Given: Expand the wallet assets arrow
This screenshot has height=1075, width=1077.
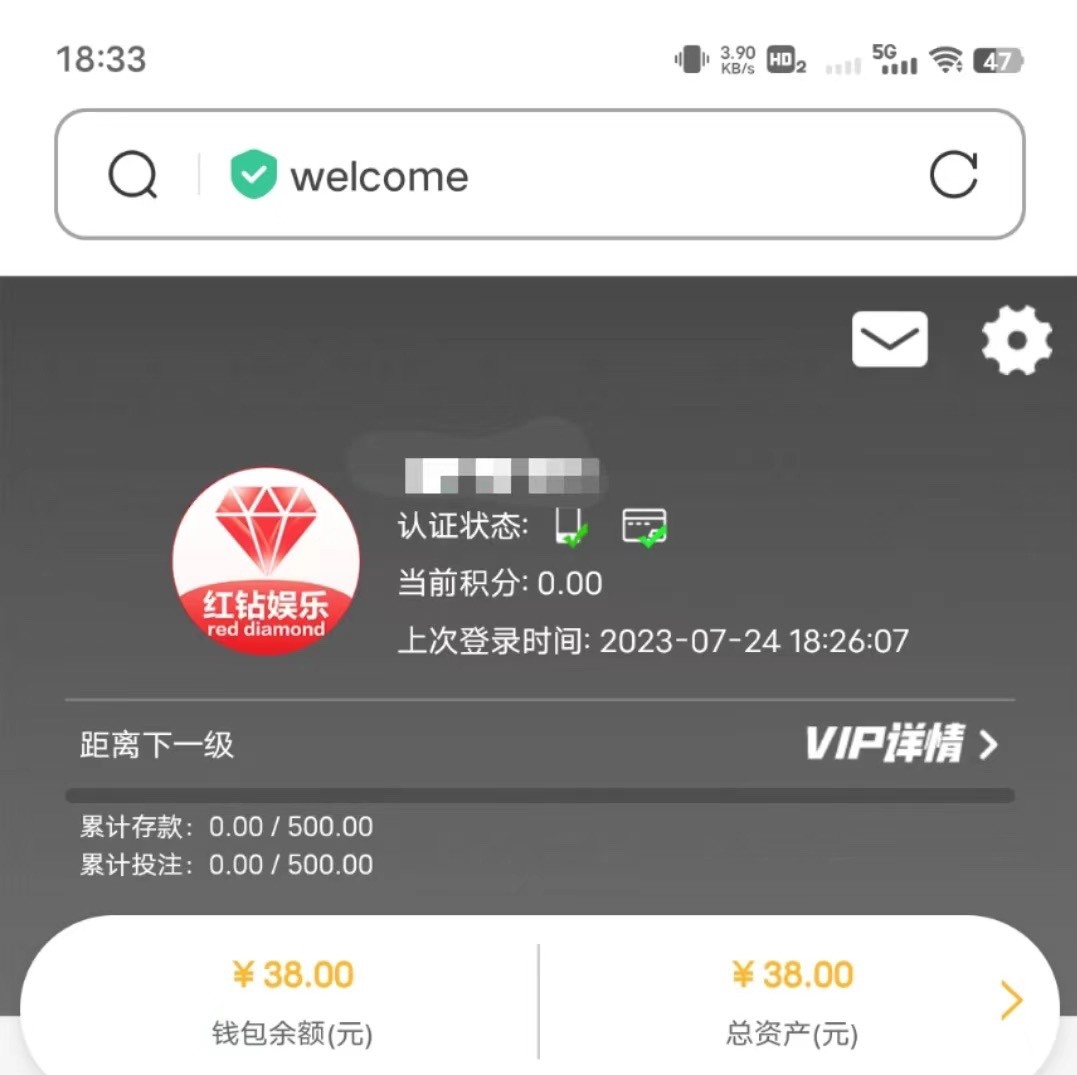Looking at the screenshot, I should click(1012, 1000).
